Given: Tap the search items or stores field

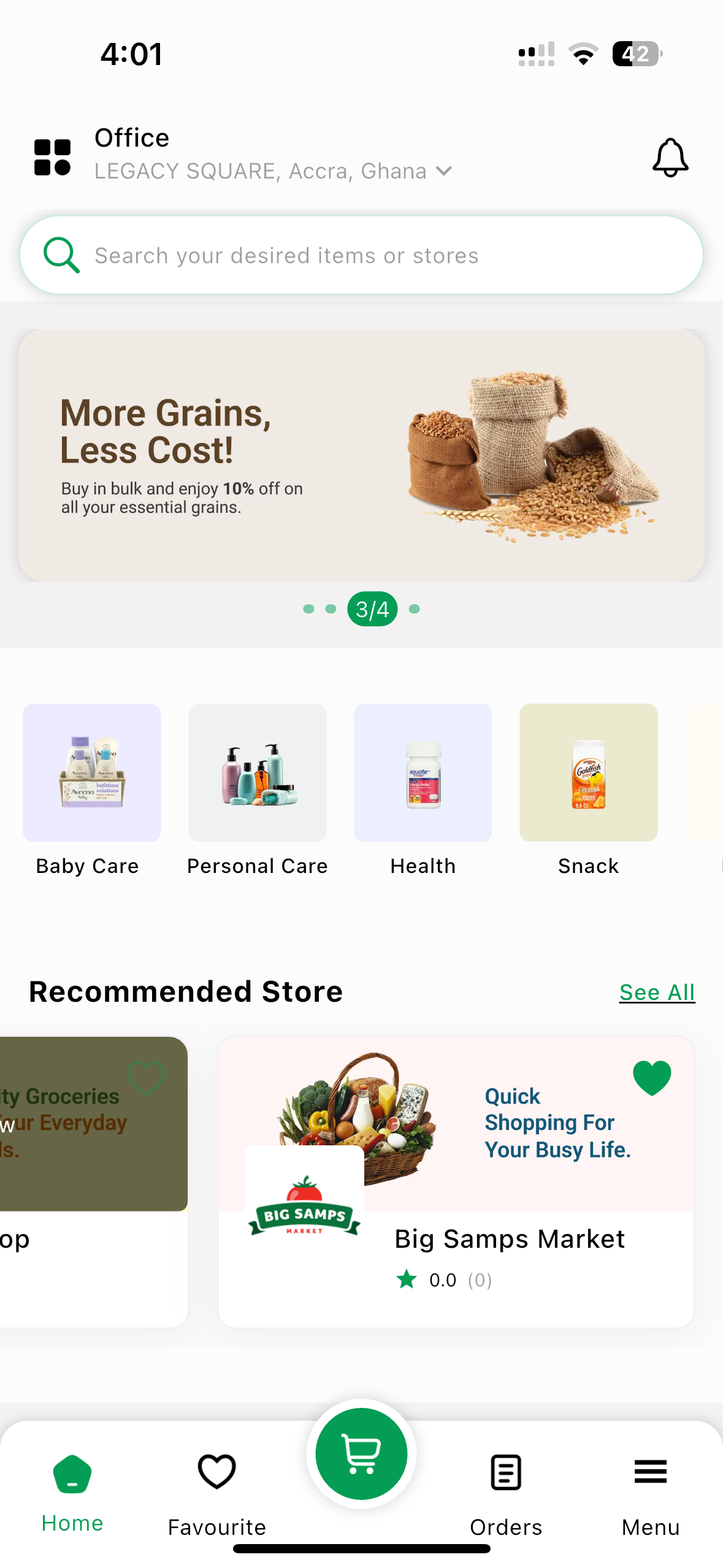Looking at the screenshot, I should (361, 255).
